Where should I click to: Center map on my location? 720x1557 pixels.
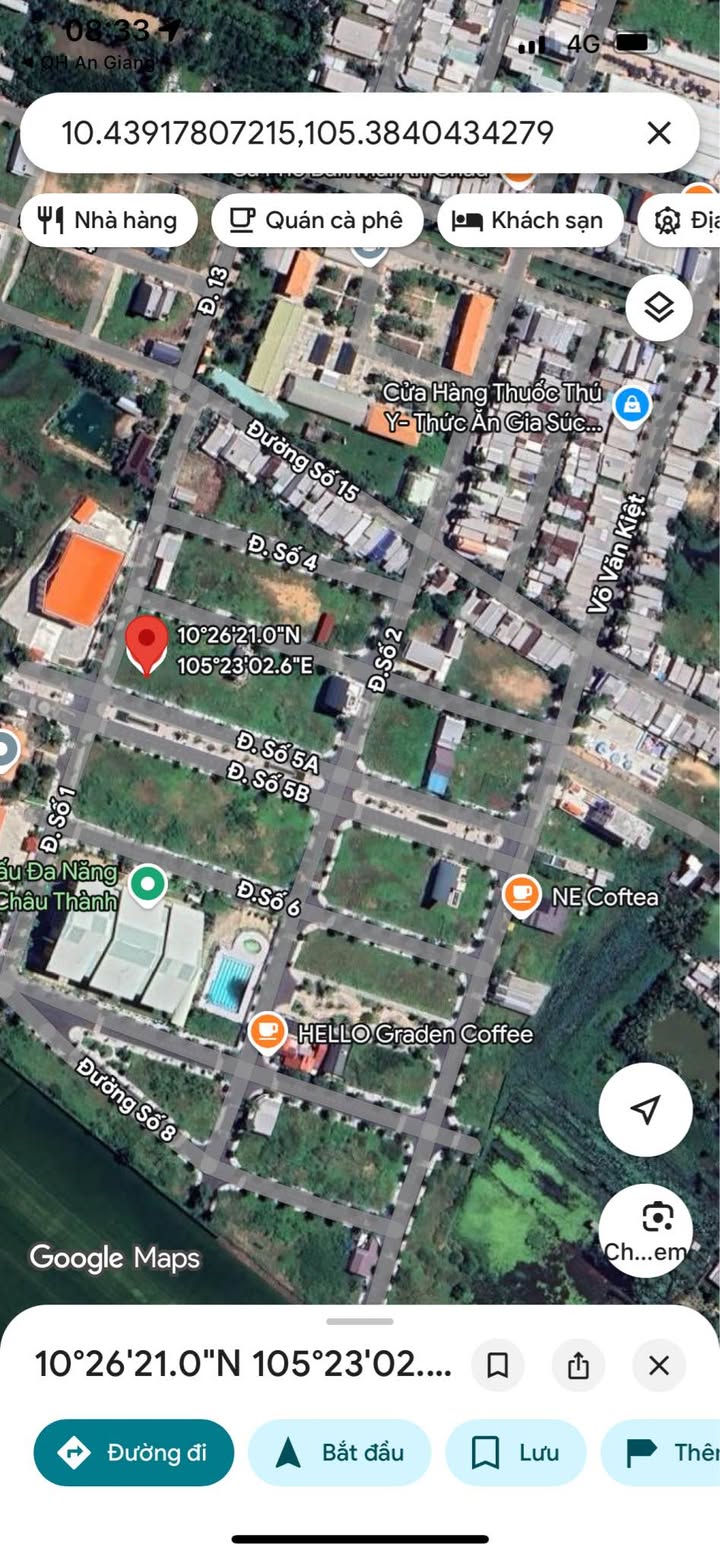coord(646,1109)
